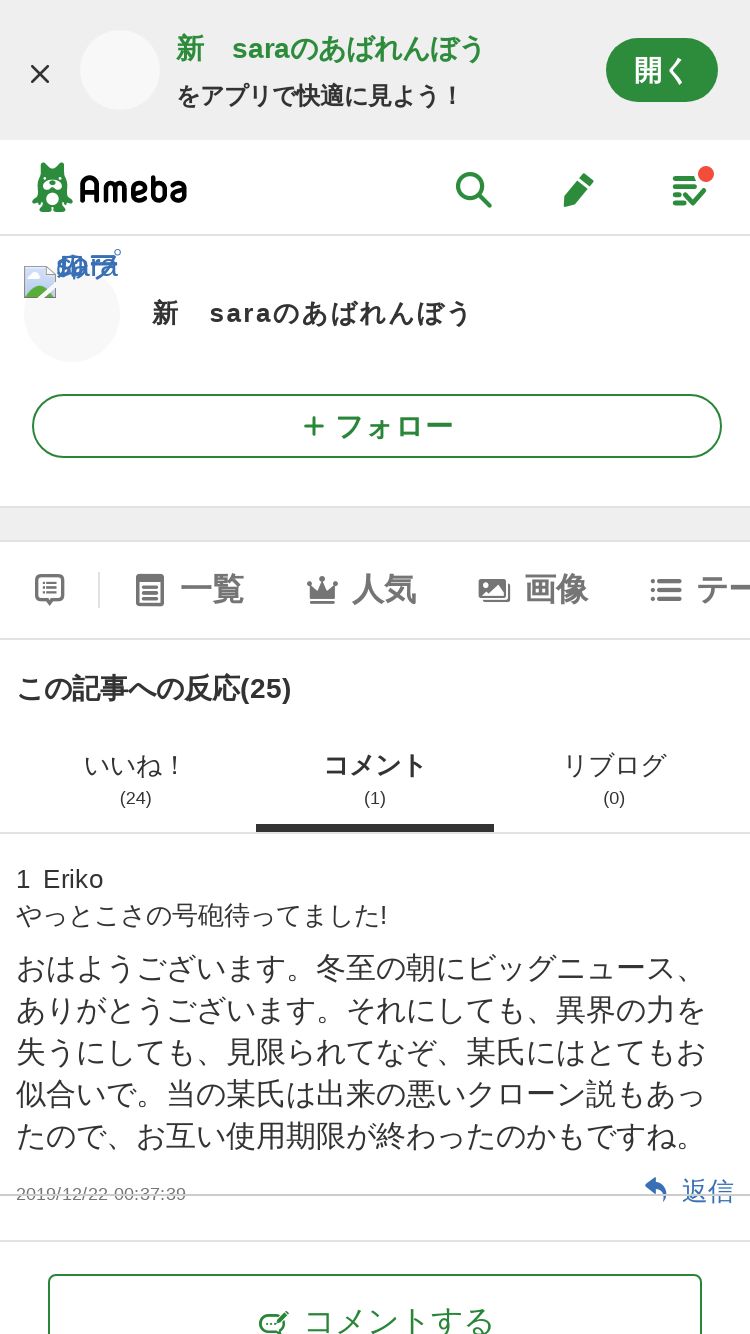Dismiss the app promotion banner

tap(40, 73)
